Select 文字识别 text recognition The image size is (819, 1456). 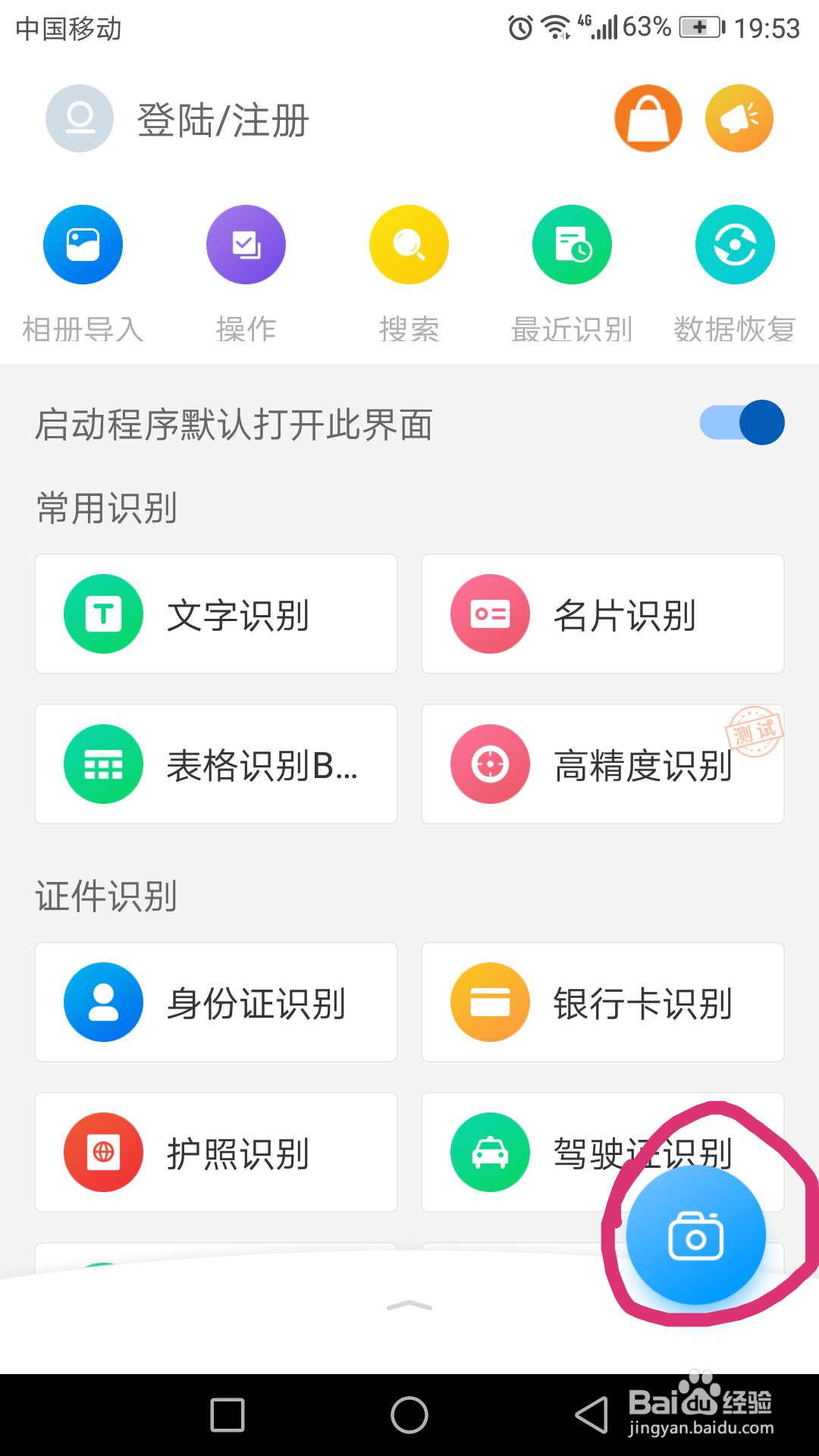click(216, 614)
